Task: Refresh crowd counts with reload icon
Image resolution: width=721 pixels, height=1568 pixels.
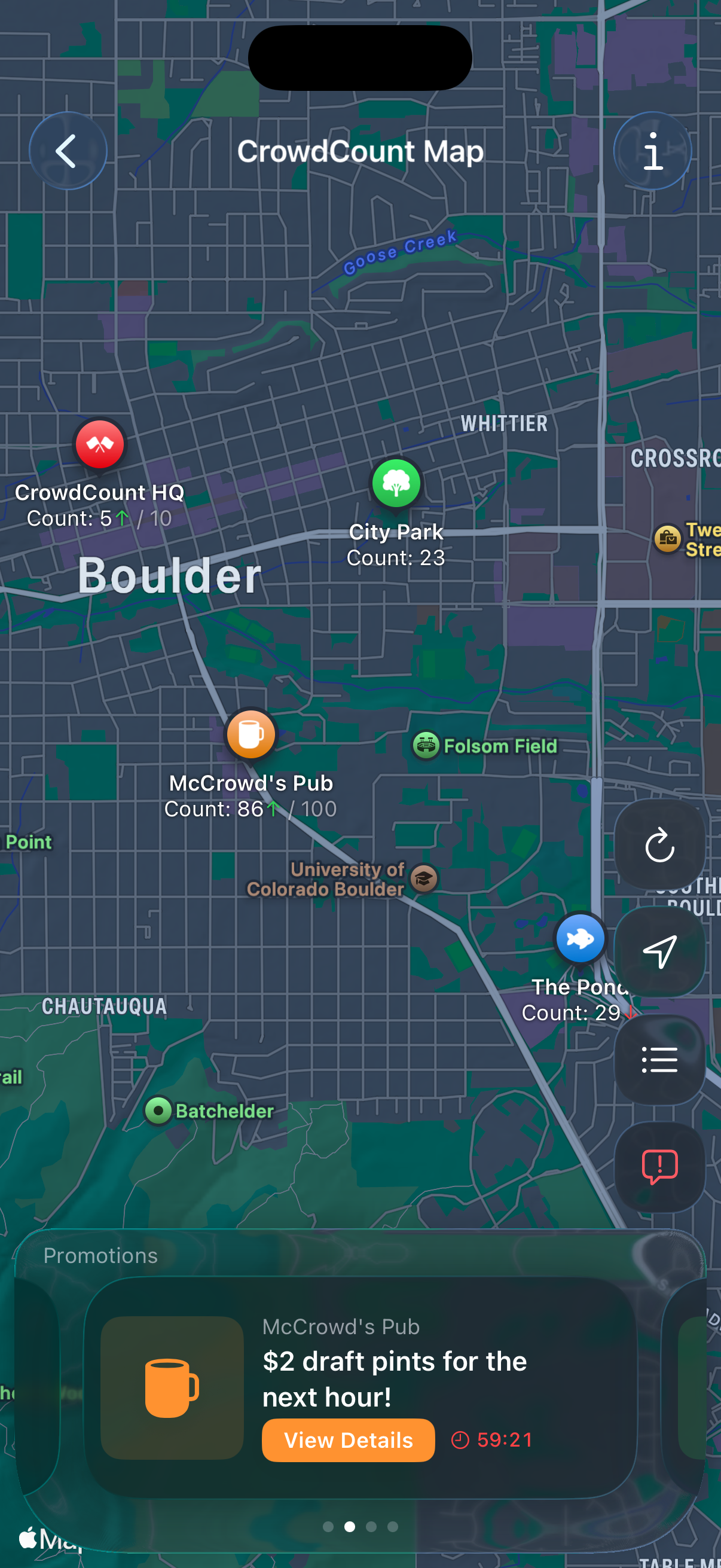Action: pos(659,846)
